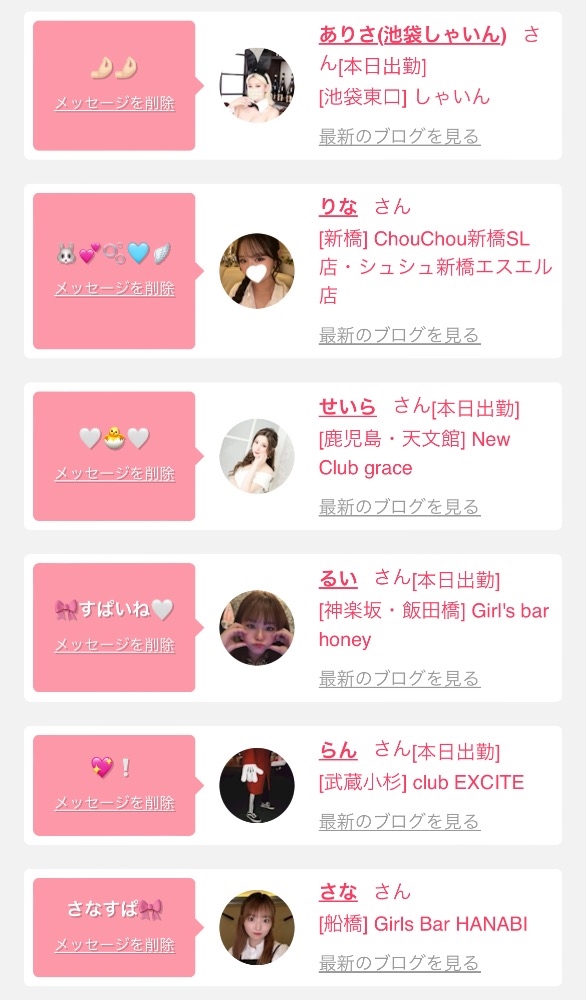Open るい's profile link

point(338,578)
